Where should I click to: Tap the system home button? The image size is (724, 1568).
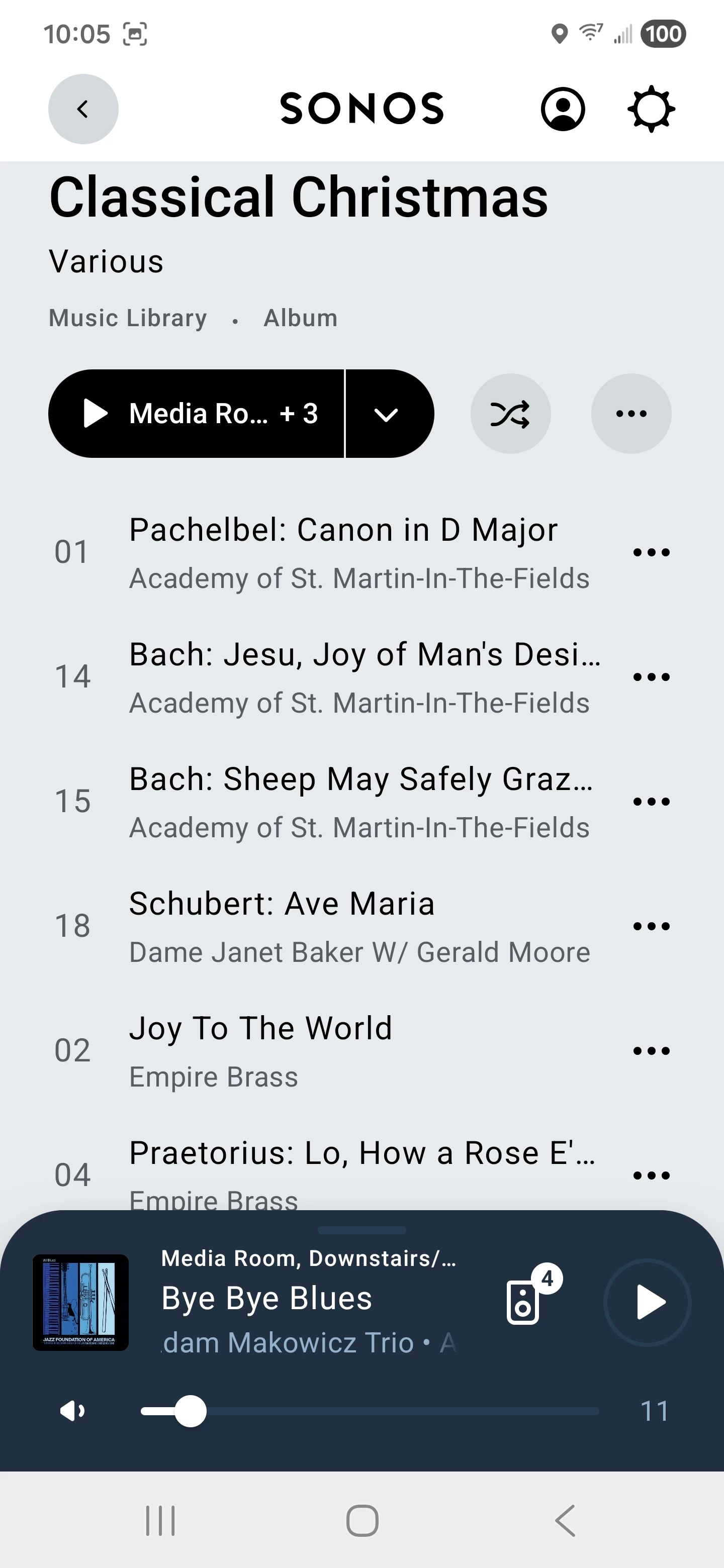tap(361, 1521)
